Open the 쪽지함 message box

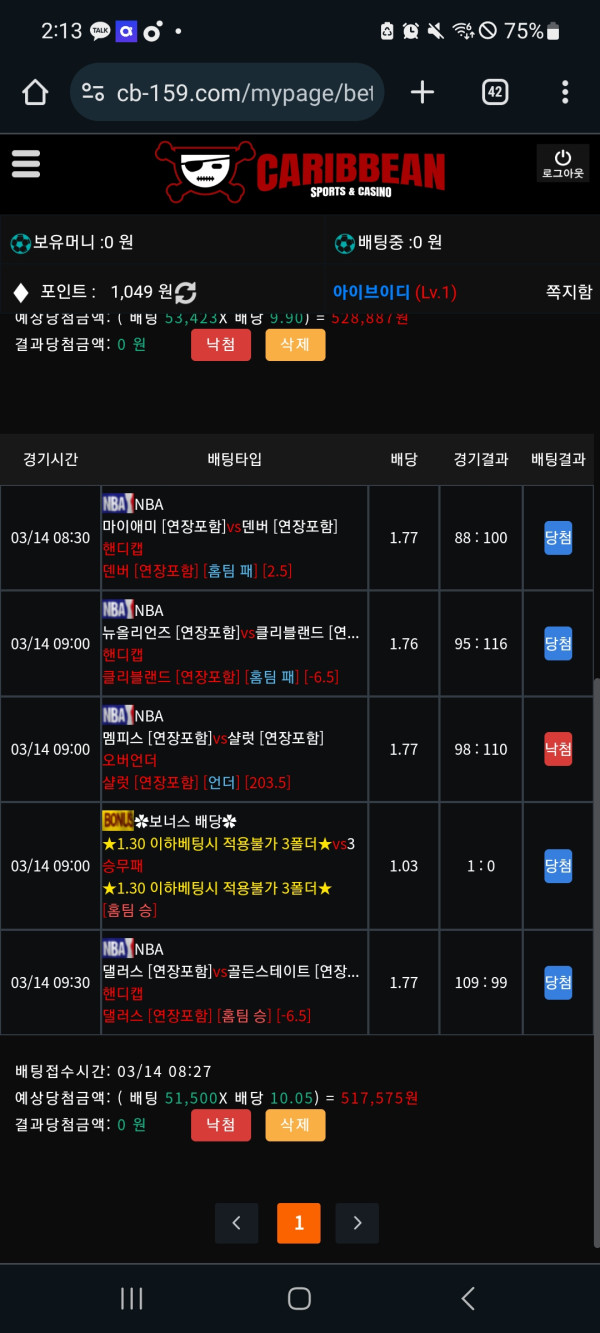click(568, 292)
